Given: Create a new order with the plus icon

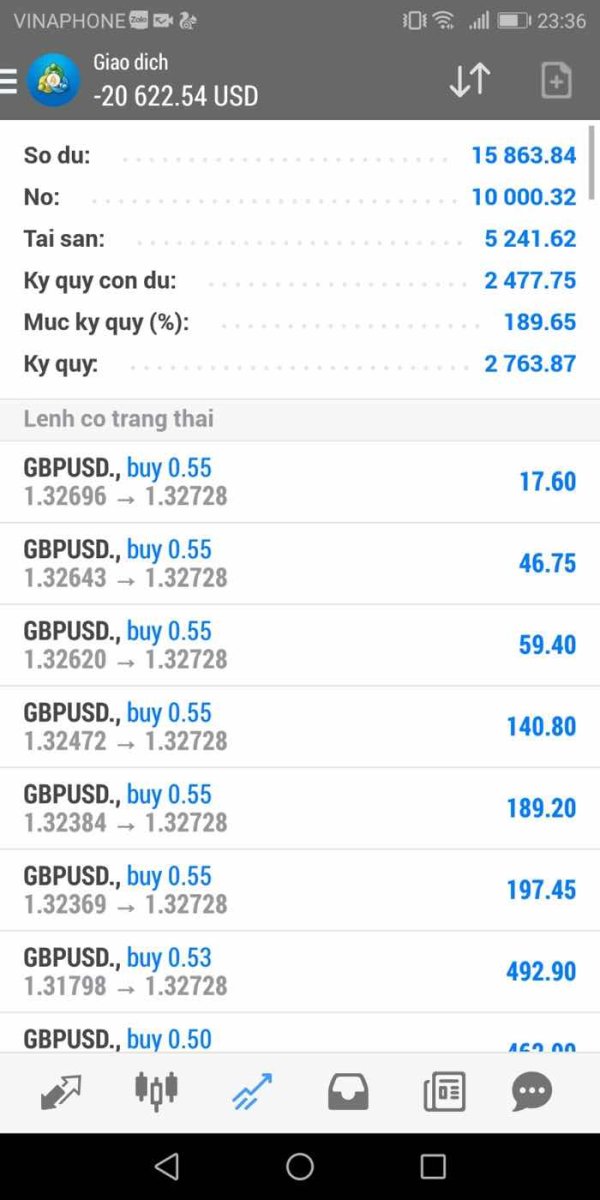Looking at the screenshot, I should coord(555,80).
